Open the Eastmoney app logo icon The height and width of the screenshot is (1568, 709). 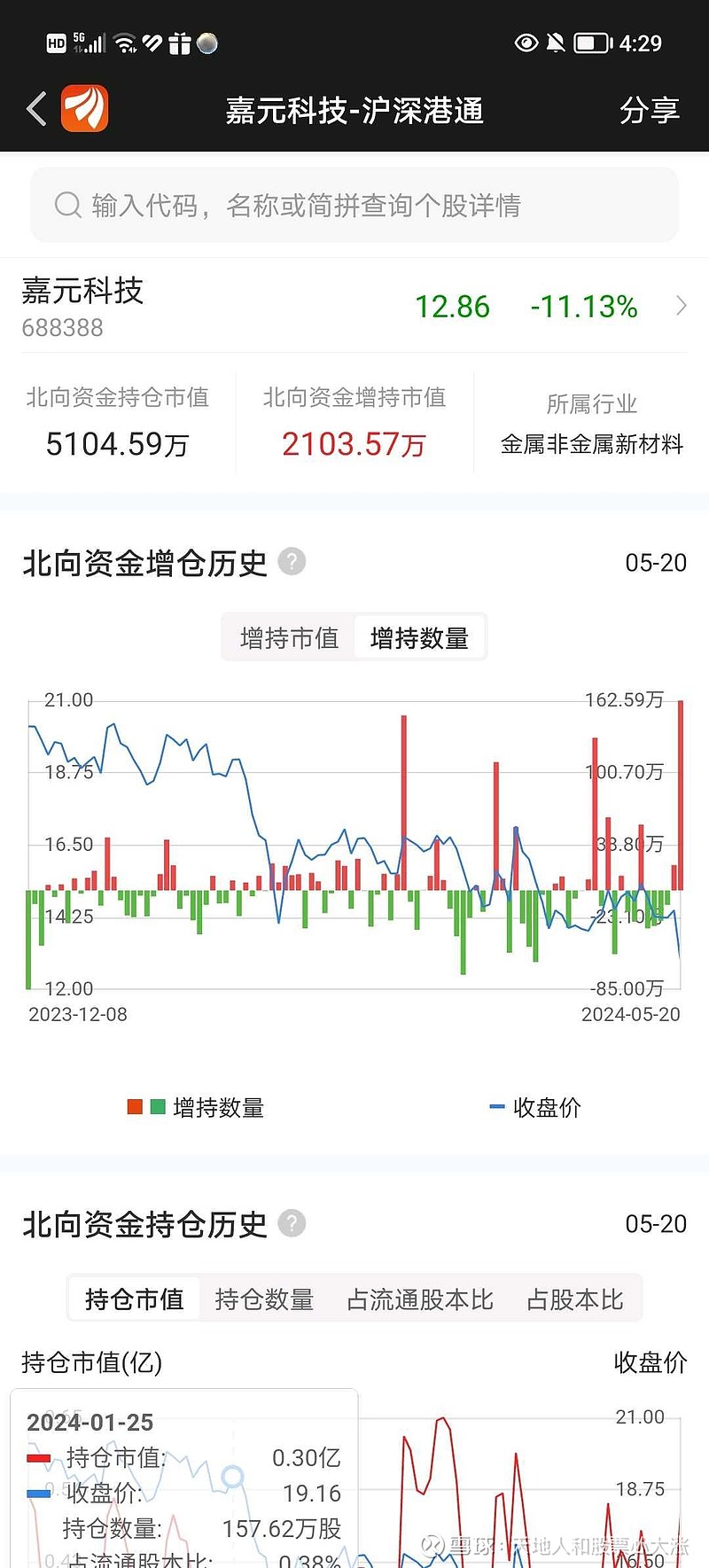point(83,108)
